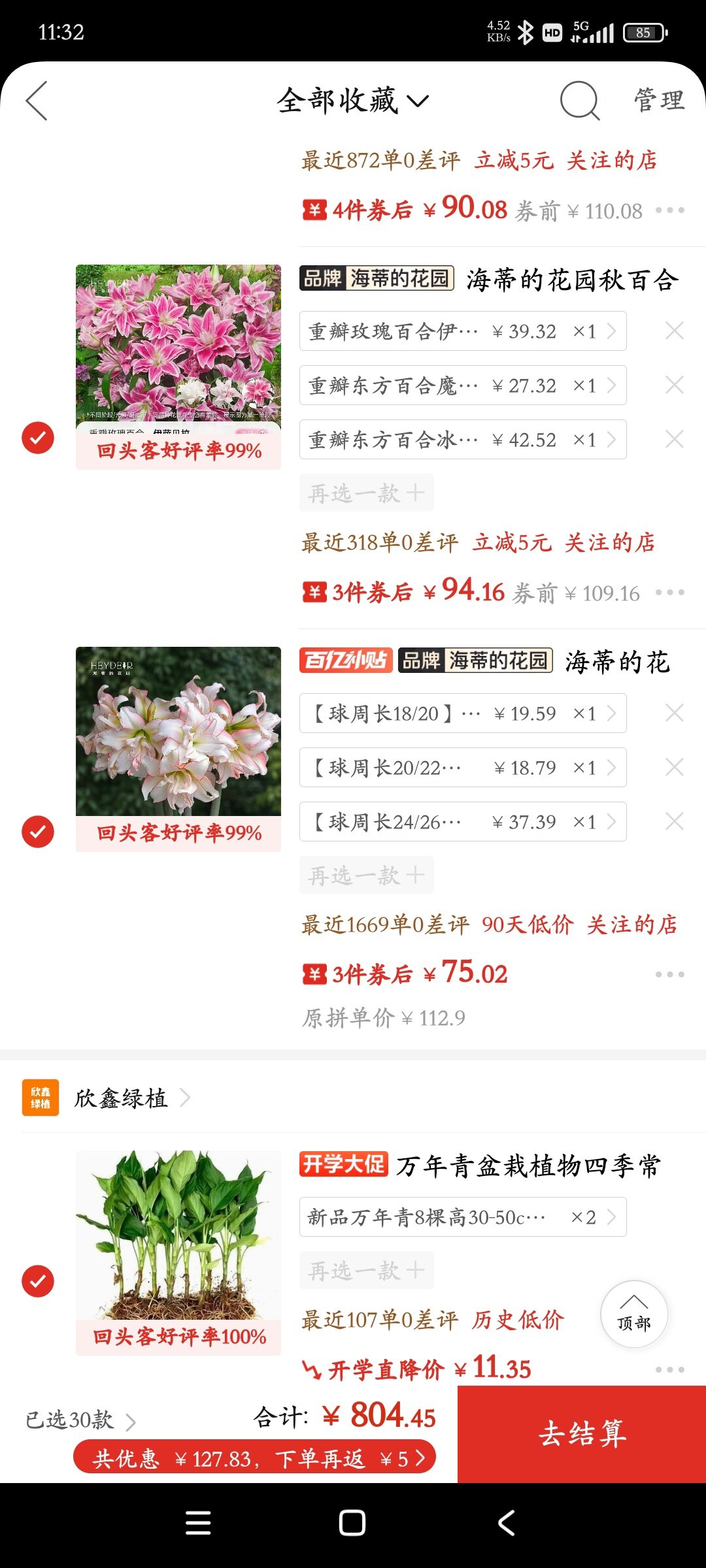This screenshot has width=706, height=1568.
Task: Jump back to top with 顶部 button
Action: point(633,1313)
